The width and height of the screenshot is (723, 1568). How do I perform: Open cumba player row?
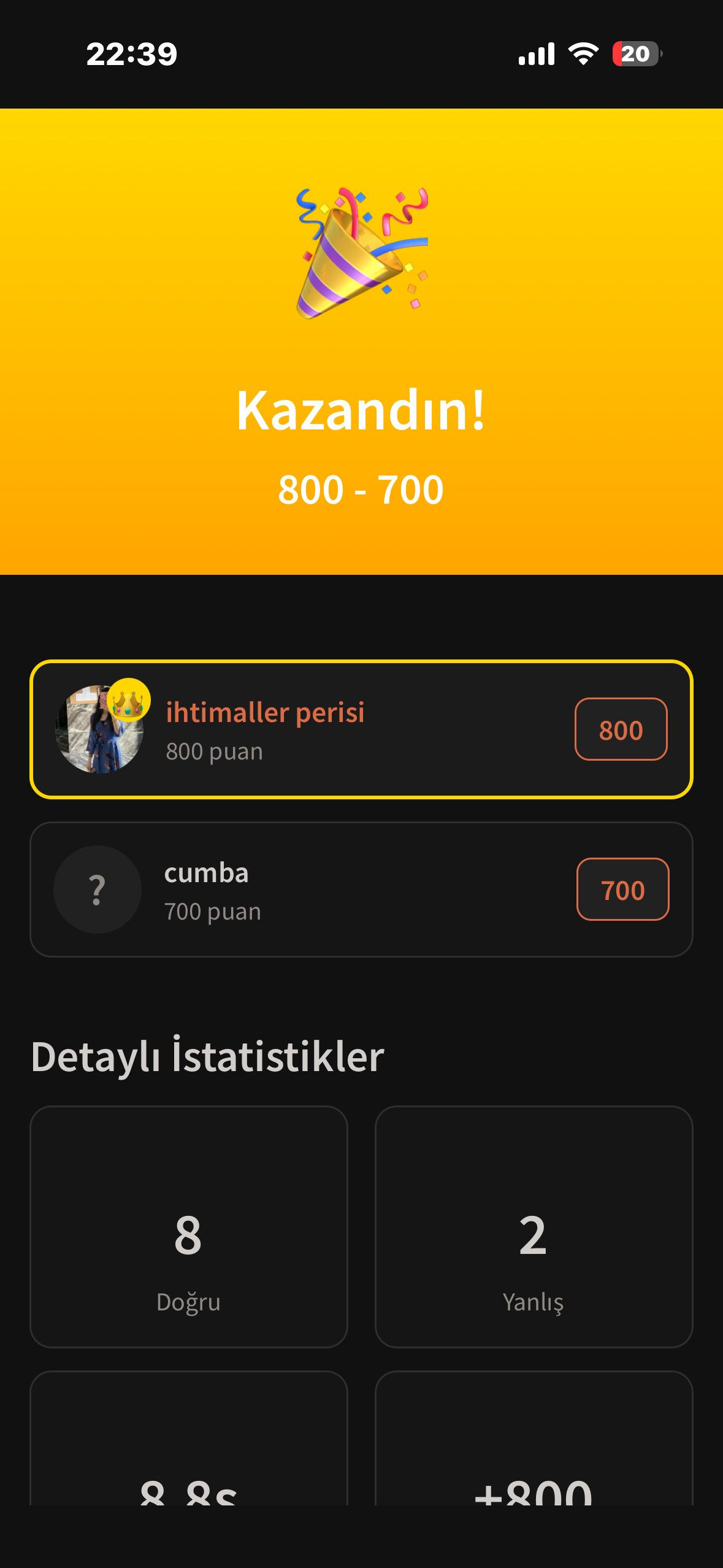361,890
